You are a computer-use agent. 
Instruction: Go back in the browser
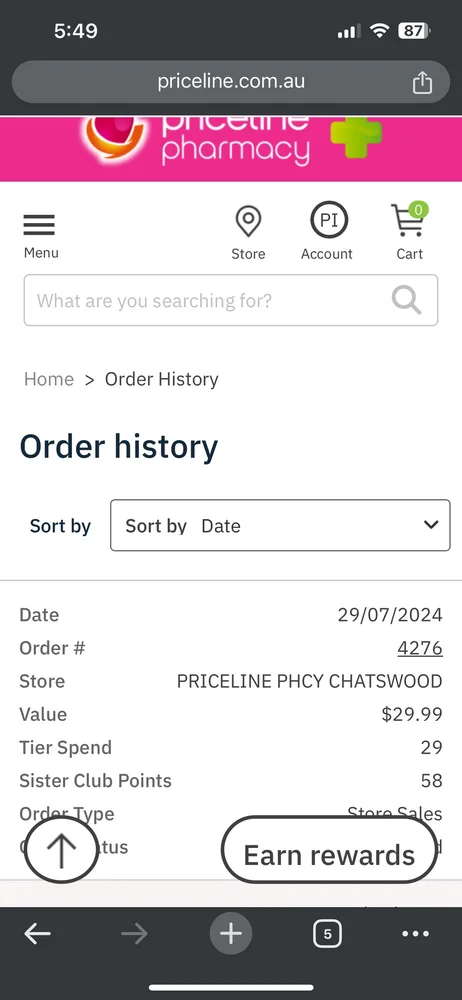coord(38,934)
